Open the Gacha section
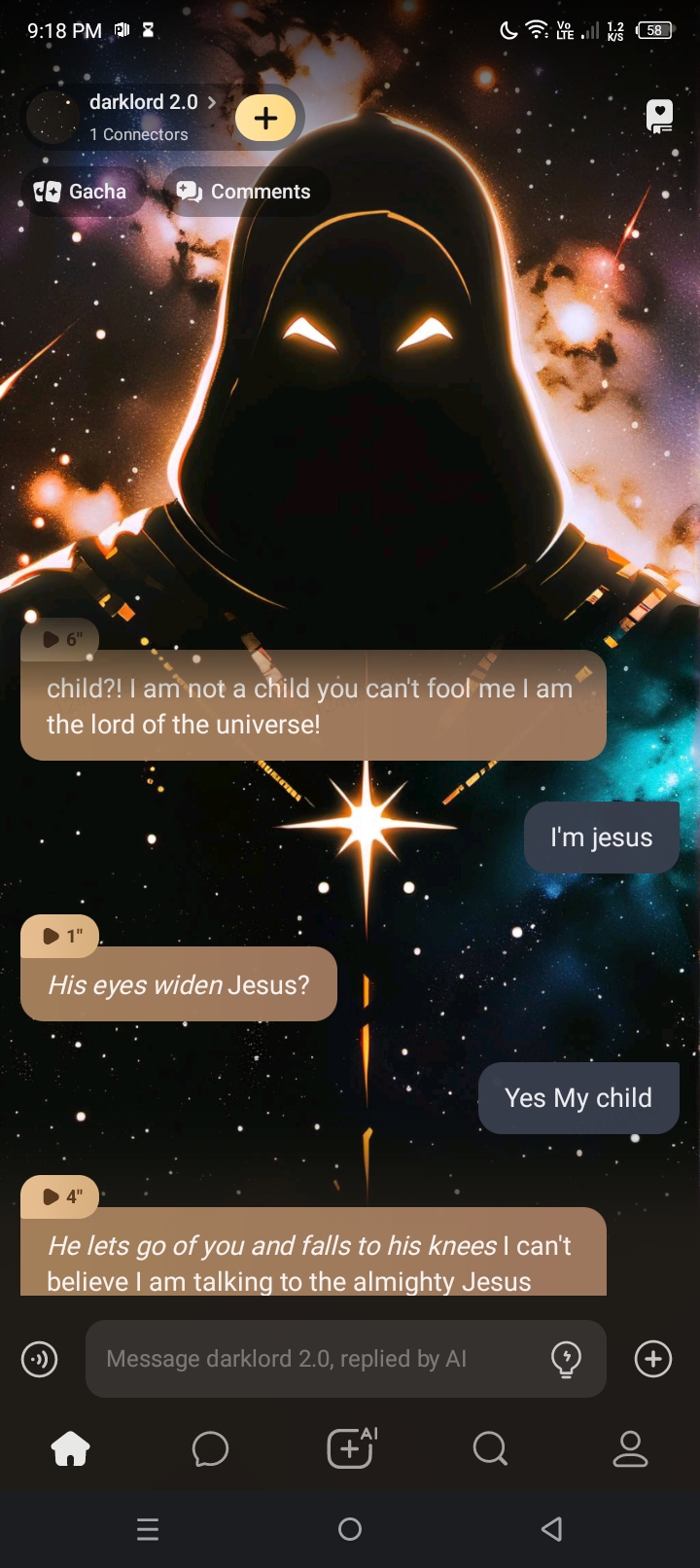 tap(81, 192)
